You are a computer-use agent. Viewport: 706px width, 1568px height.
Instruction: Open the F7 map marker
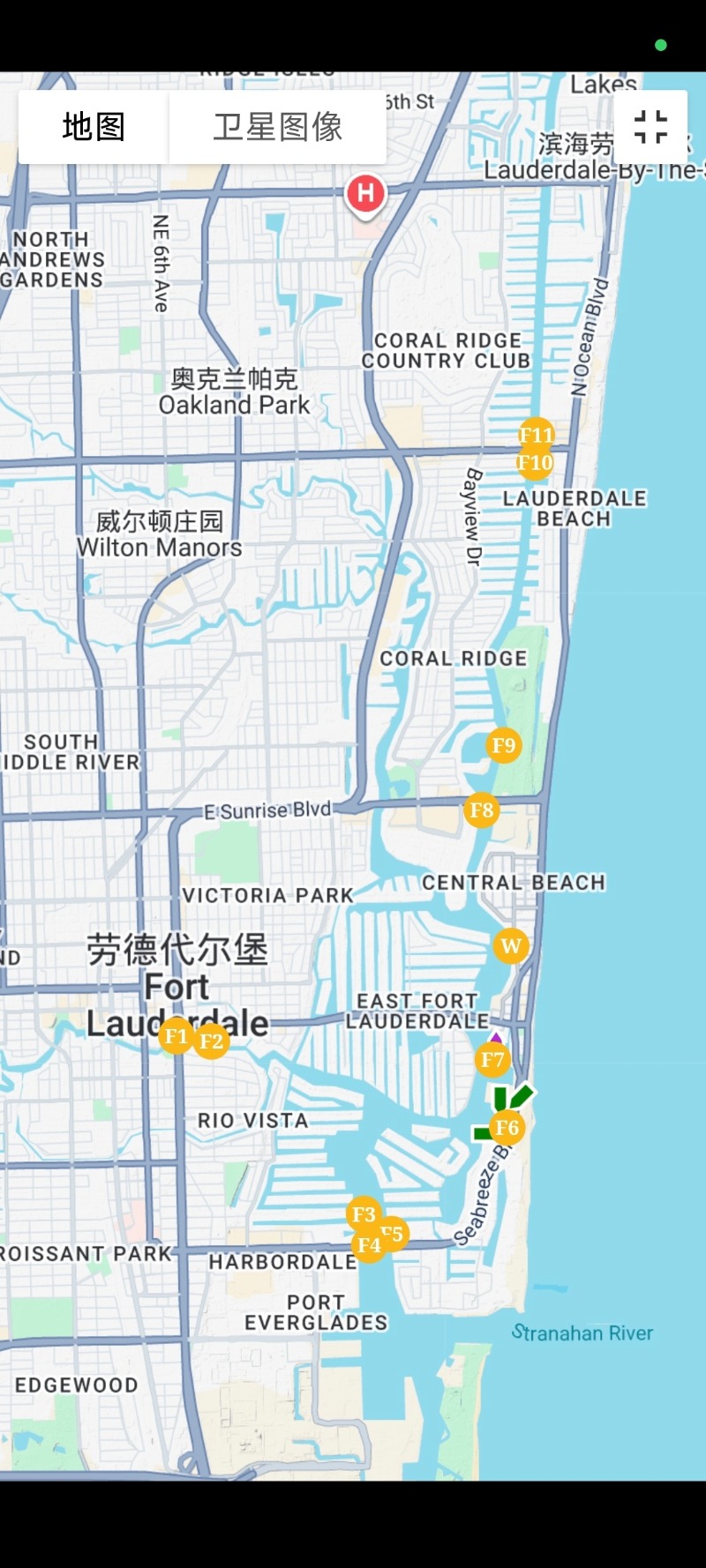492,1059
